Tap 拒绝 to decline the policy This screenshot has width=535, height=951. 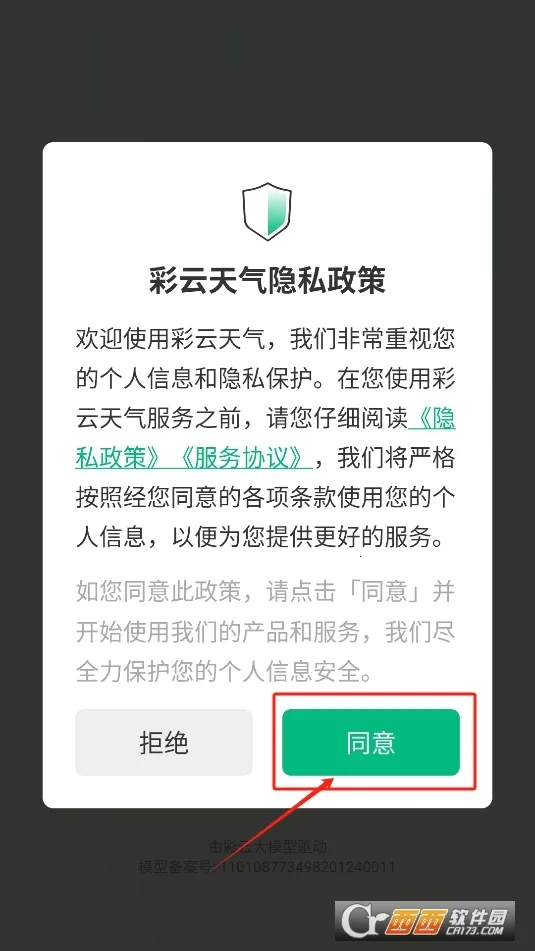tap(164, 742)
